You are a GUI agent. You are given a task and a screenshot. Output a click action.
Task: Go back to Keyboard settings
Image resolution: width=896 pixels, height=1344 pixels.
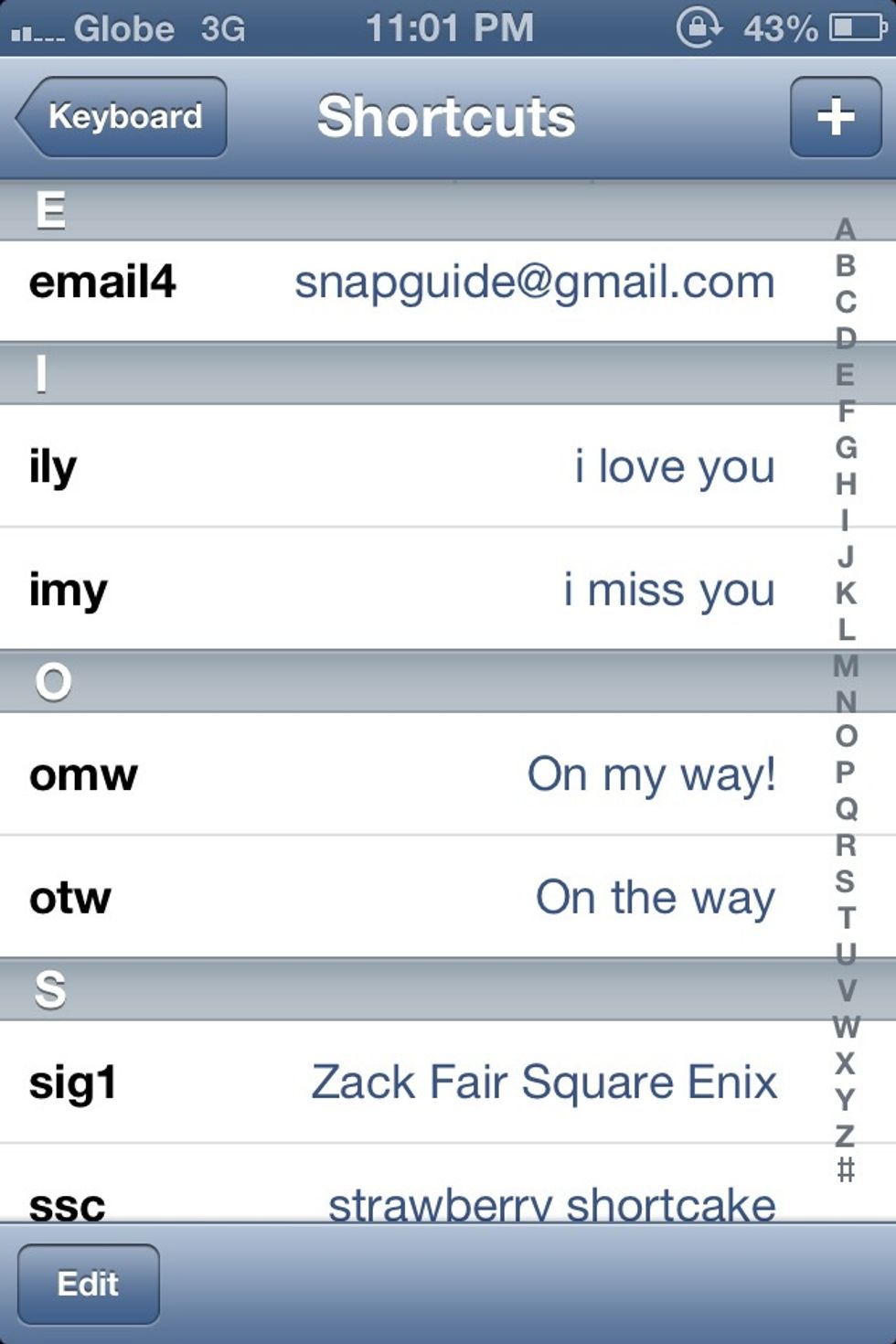(x=122, y=117)
